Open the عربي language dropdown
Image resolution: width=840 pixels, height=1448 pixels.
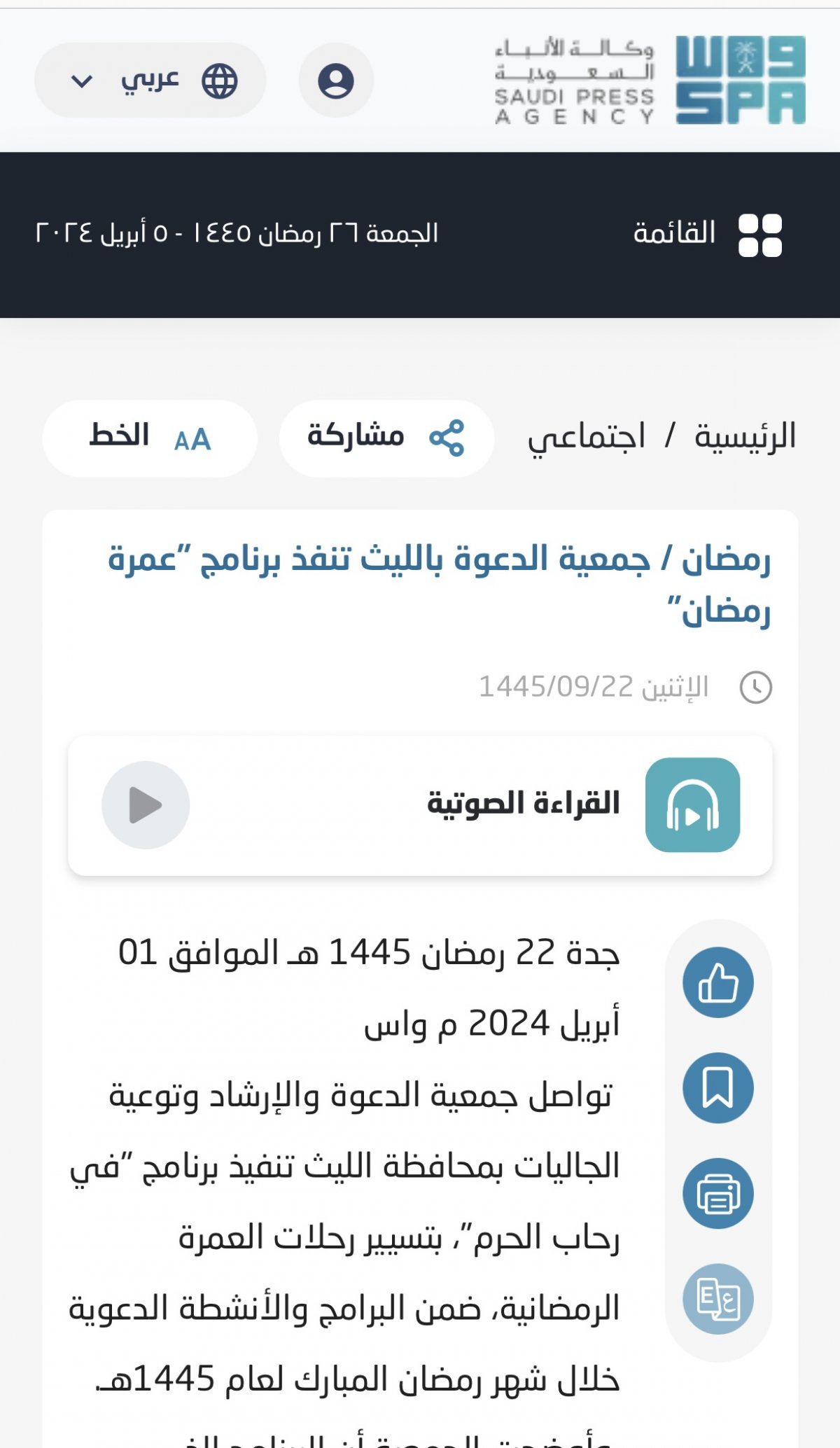(x=150, y=81)
